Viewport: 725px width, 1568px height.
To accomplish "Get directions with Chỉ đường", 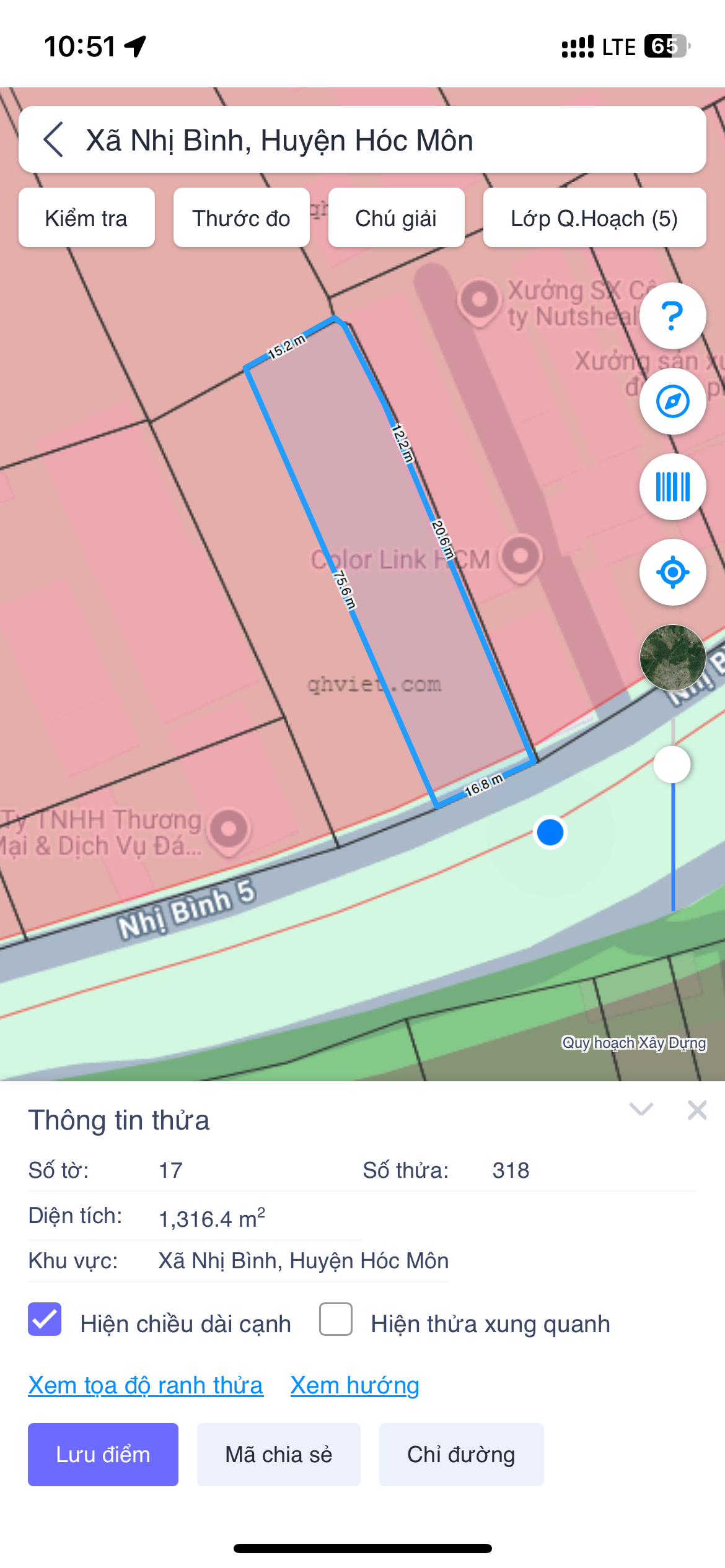I will [461, 1454].
